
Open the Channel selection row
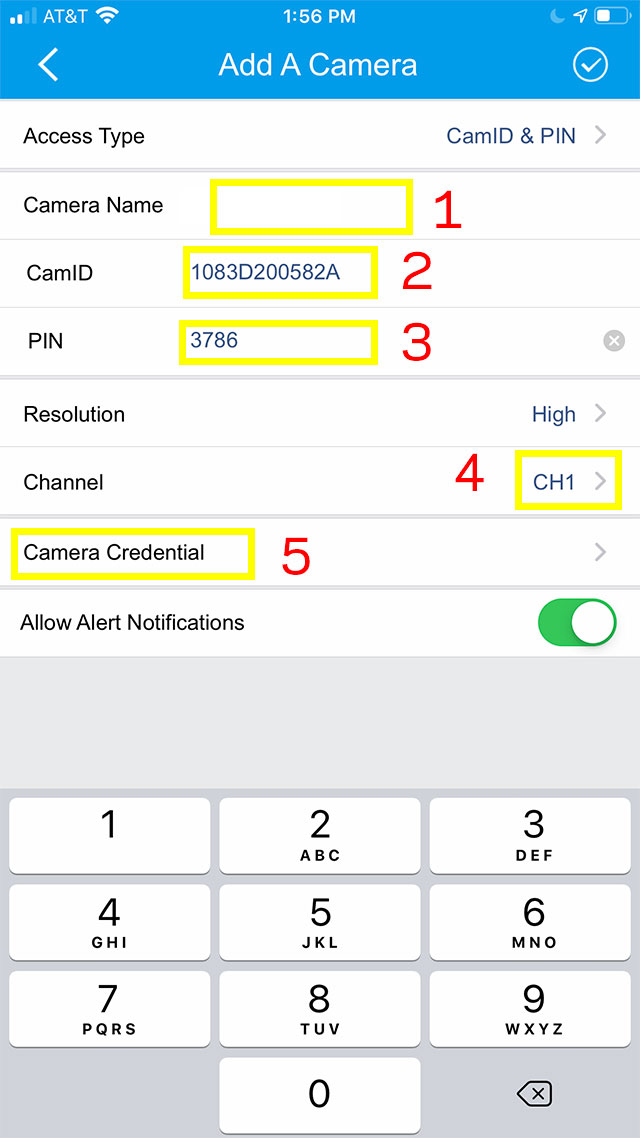(x=320, y=482)
